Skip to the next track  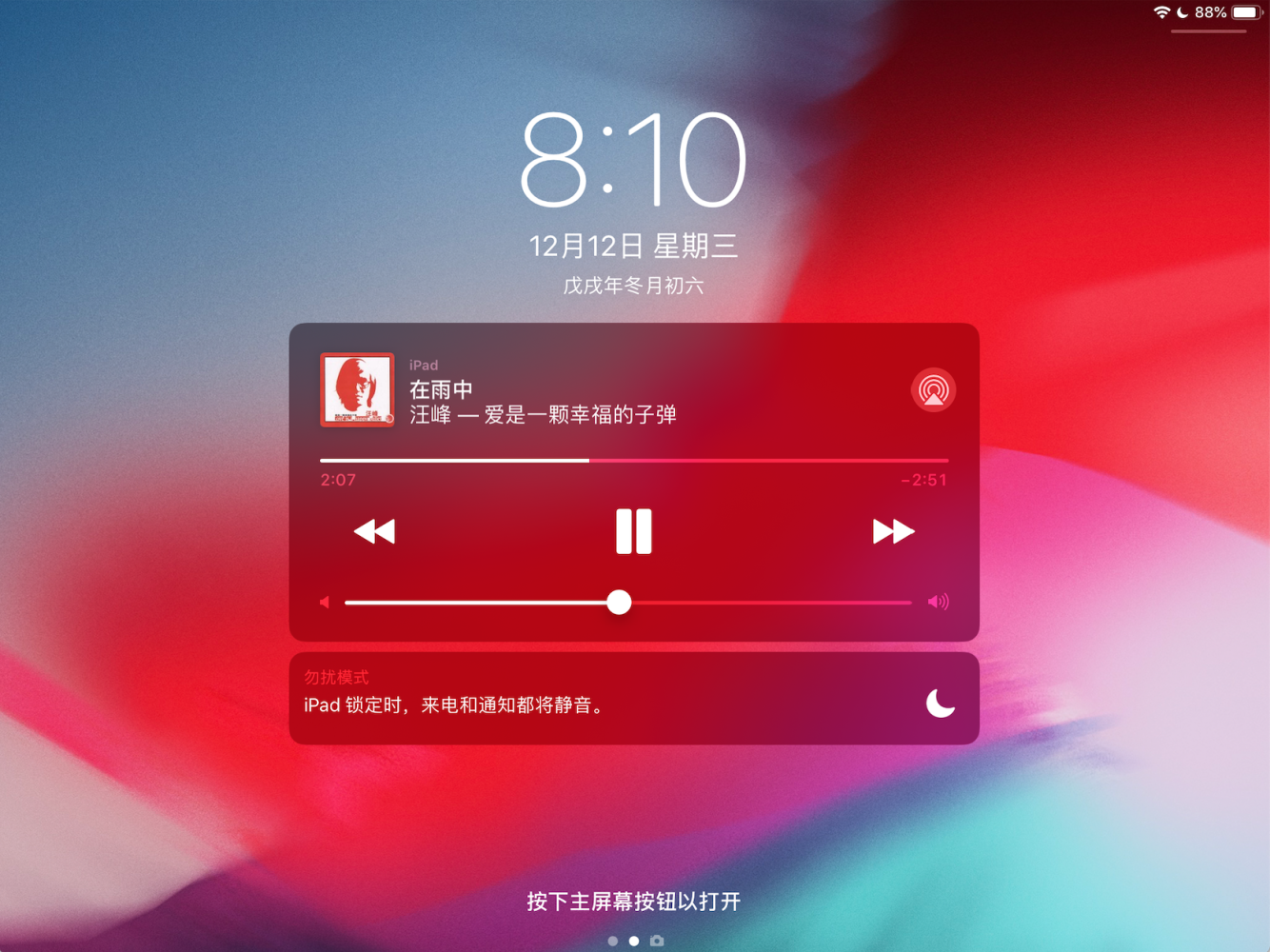(x=893, y=531)
